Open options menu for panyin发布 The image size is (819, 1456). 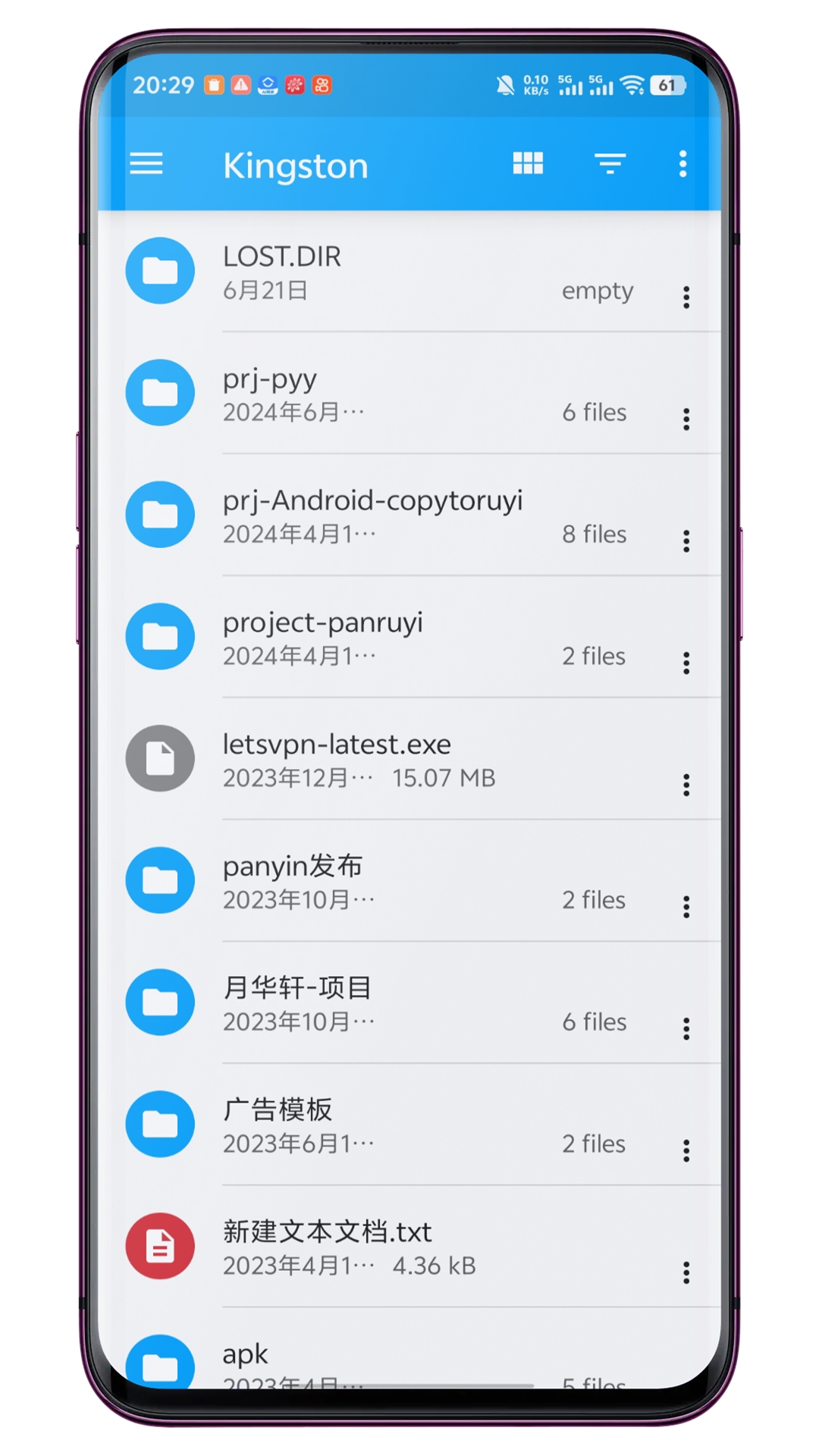tap(686, 906)
